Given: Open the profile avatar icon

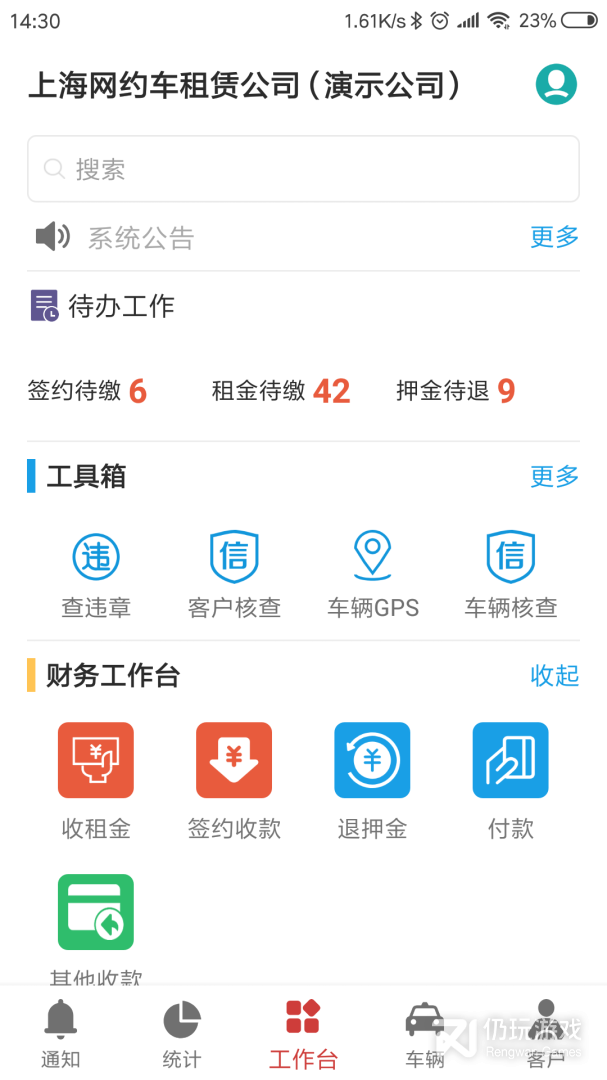Looking at the screenshot, I should coord(556,84).
